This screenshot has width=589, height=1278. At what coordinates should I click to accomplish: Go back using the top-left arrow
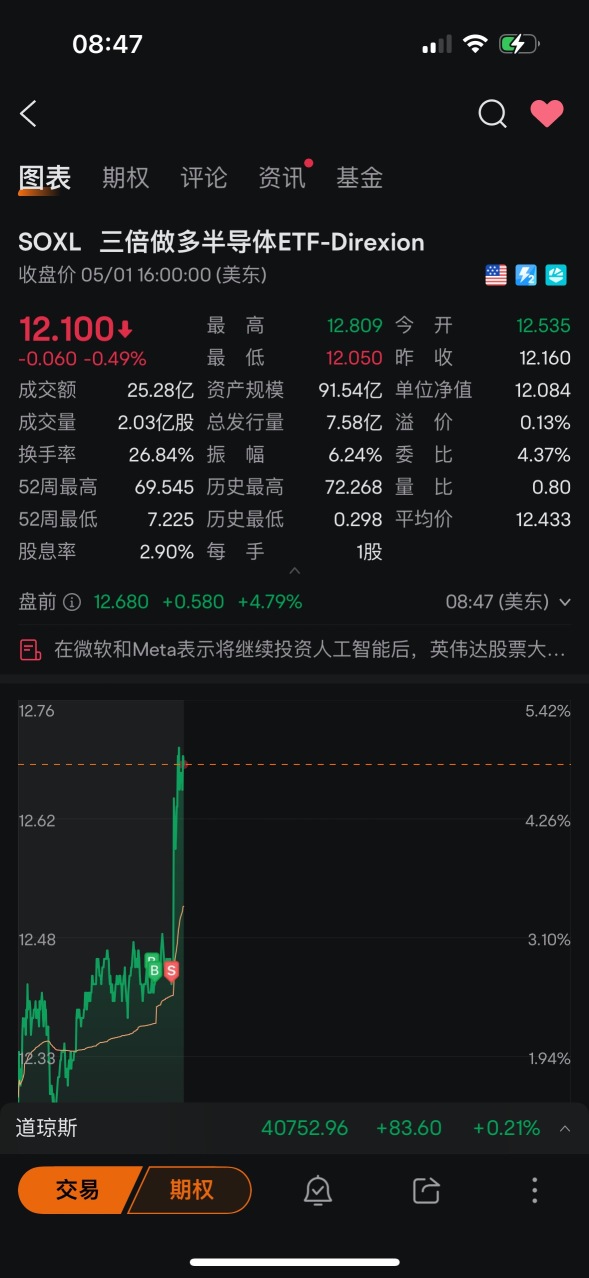[x=28, y=114]
